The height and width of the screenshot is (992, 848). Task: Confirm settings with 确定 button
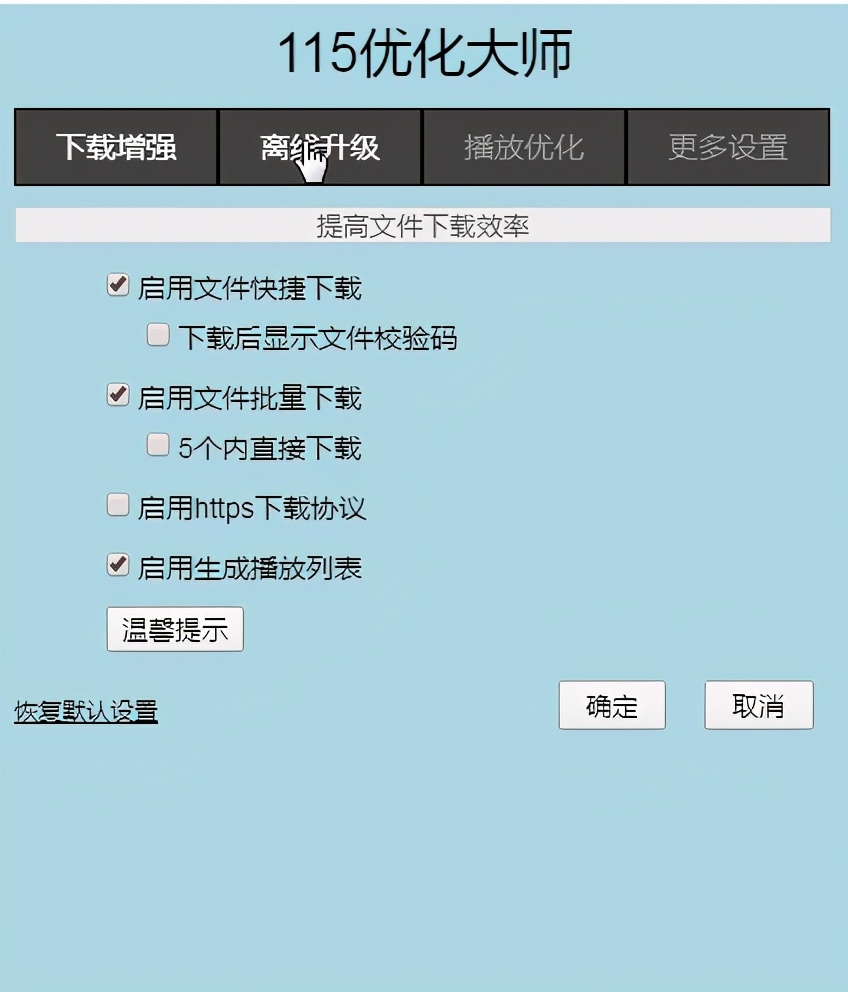point(612,706)
